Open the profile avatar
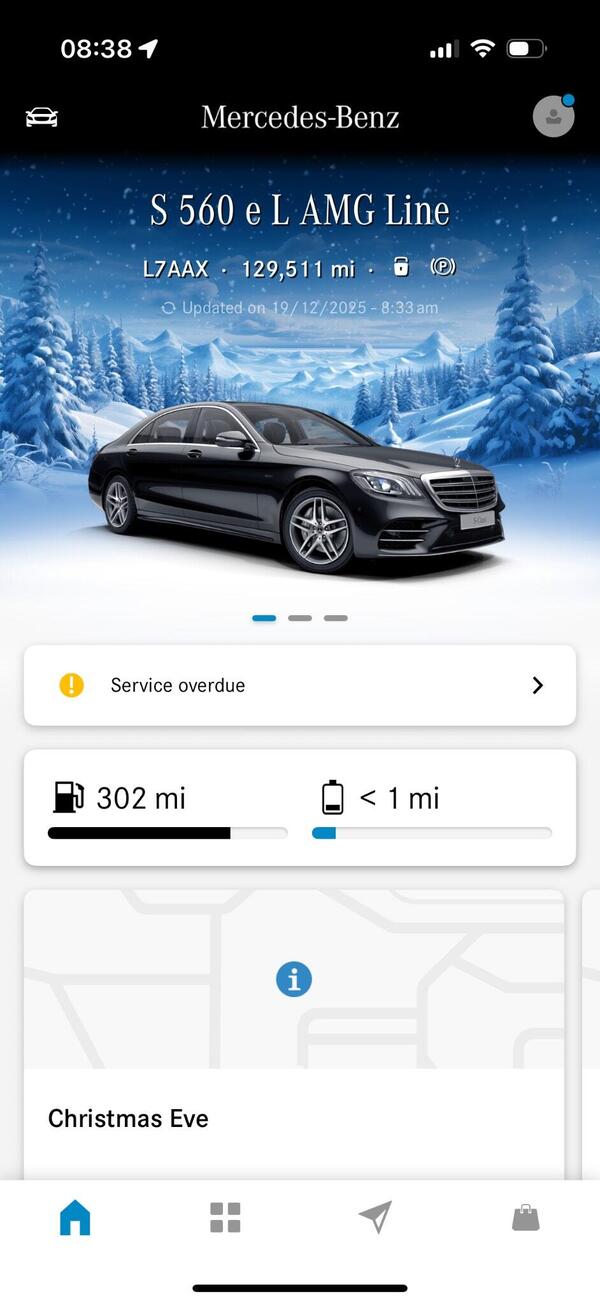The image size is (600, 1304). pyautogui.click(x=553, y=116)
